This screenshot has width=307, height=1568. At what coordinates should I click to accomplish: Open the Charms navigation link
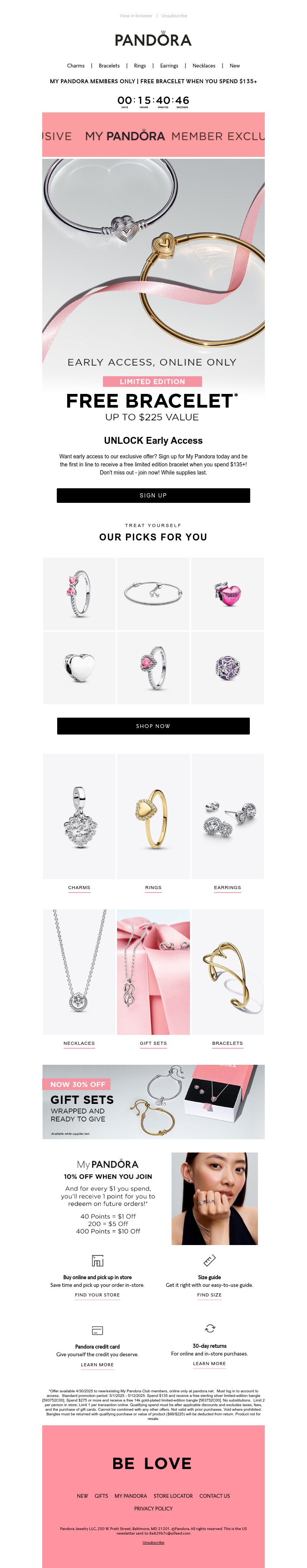(x=76, y=66)
